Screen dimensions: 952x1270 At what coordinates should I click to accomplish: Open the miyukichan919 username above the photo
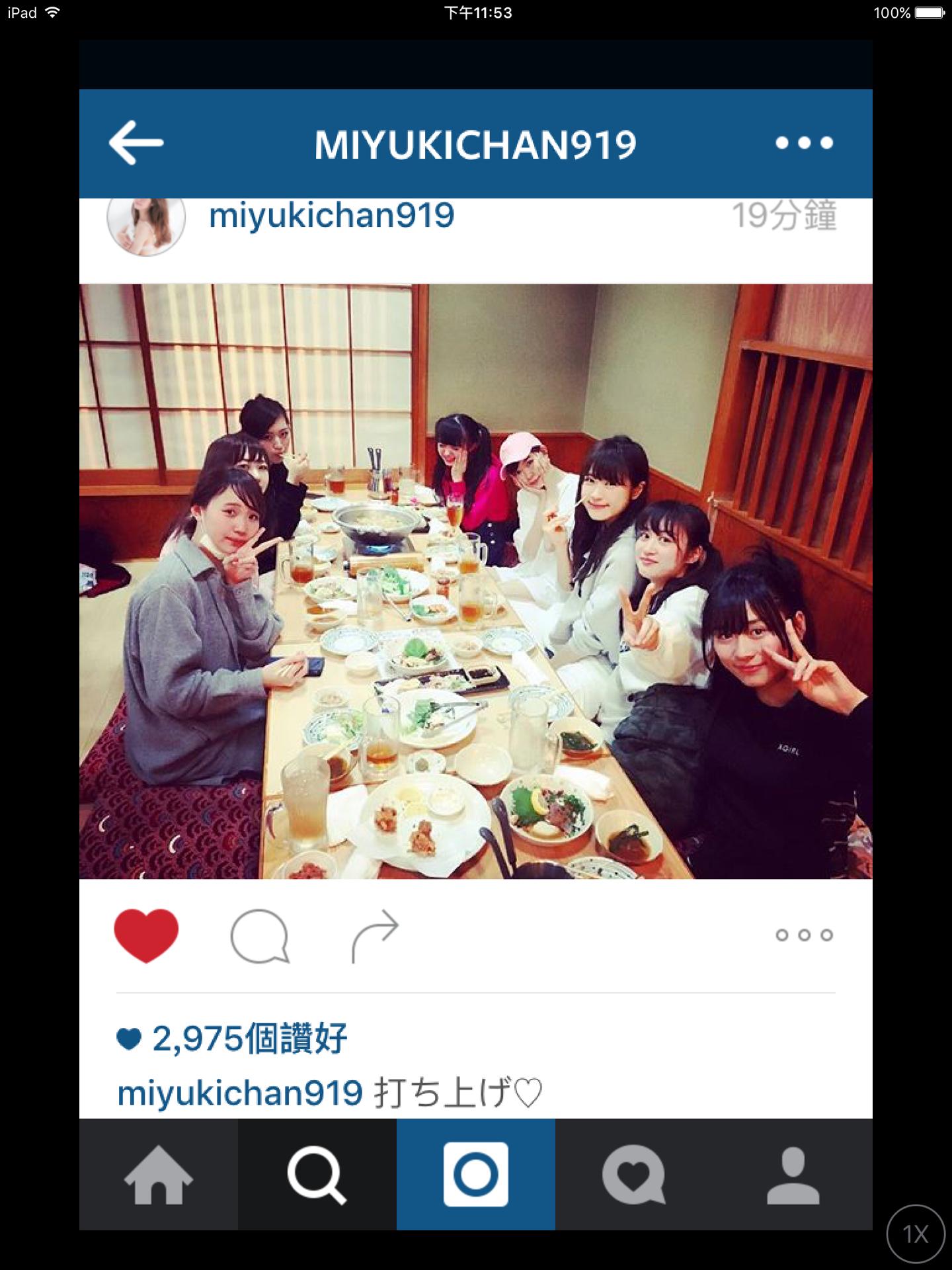331,216
